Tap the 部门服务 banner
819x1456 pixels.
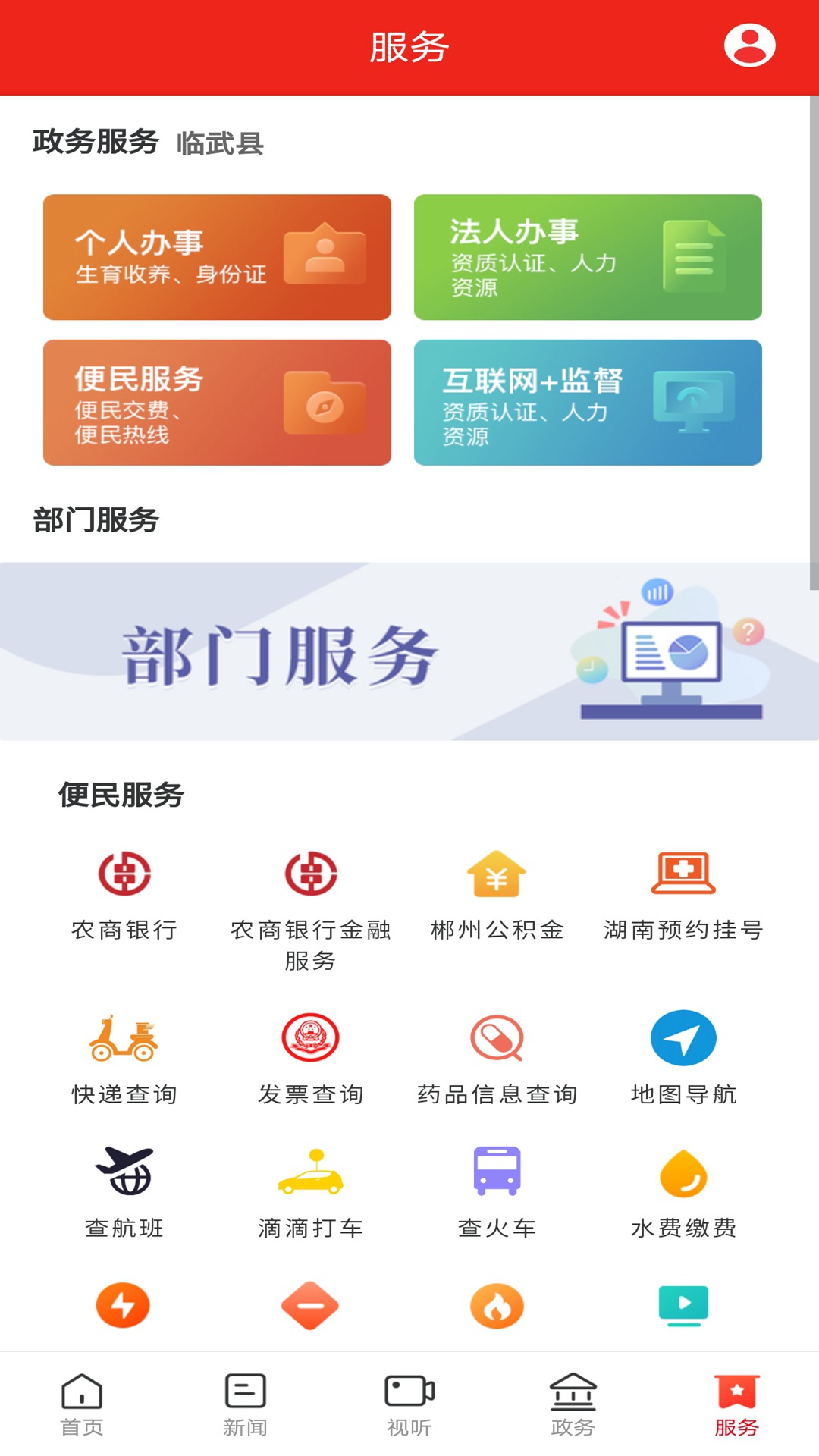409,651
